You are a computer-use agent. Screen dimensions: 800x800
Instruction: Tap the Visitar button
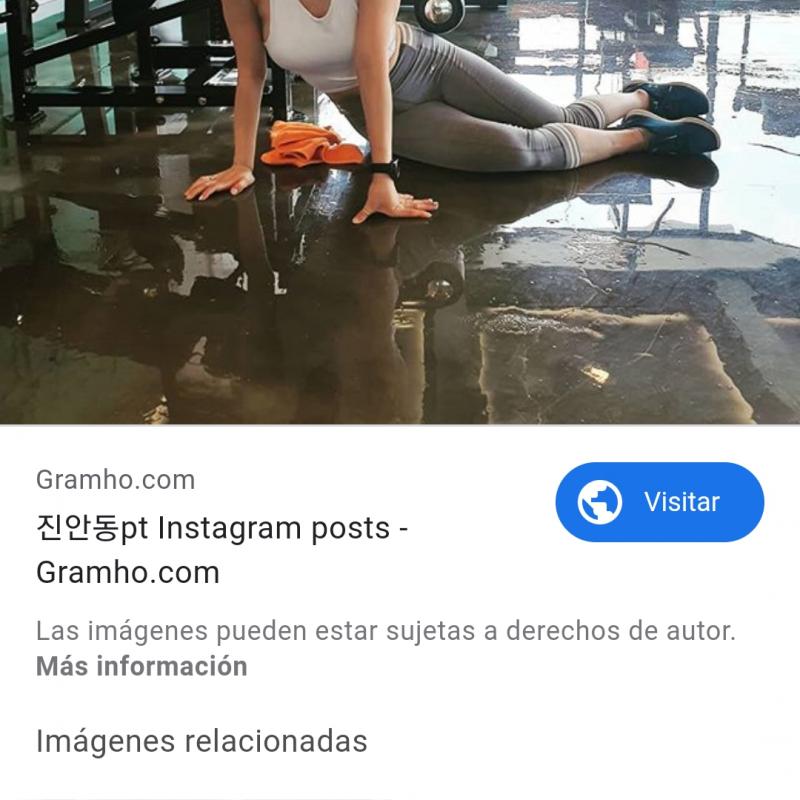click(659, 502)
